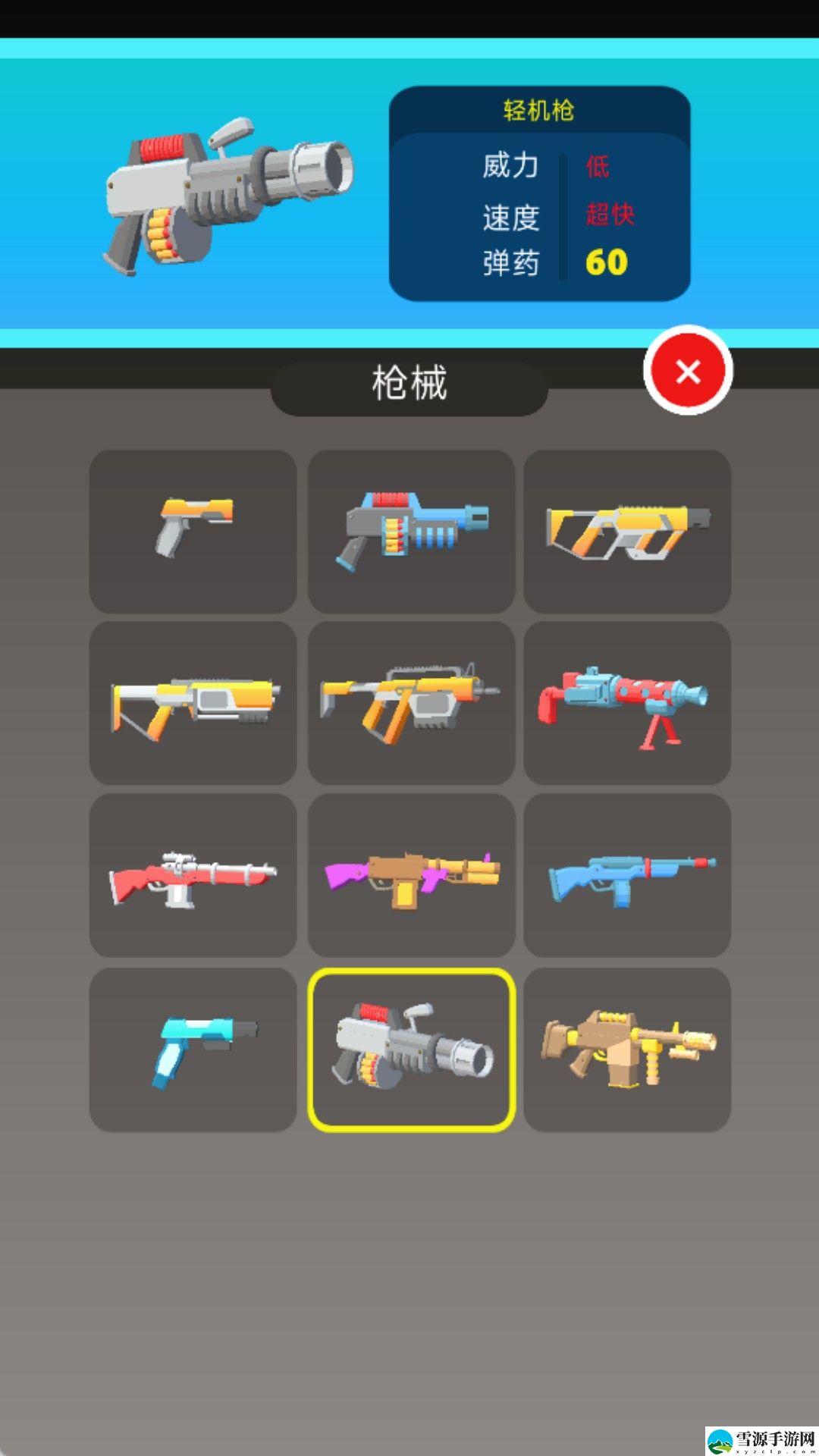Pick the red sniper rifle with scope
This screenshot has width=819, height=1456.
(193, 876)
